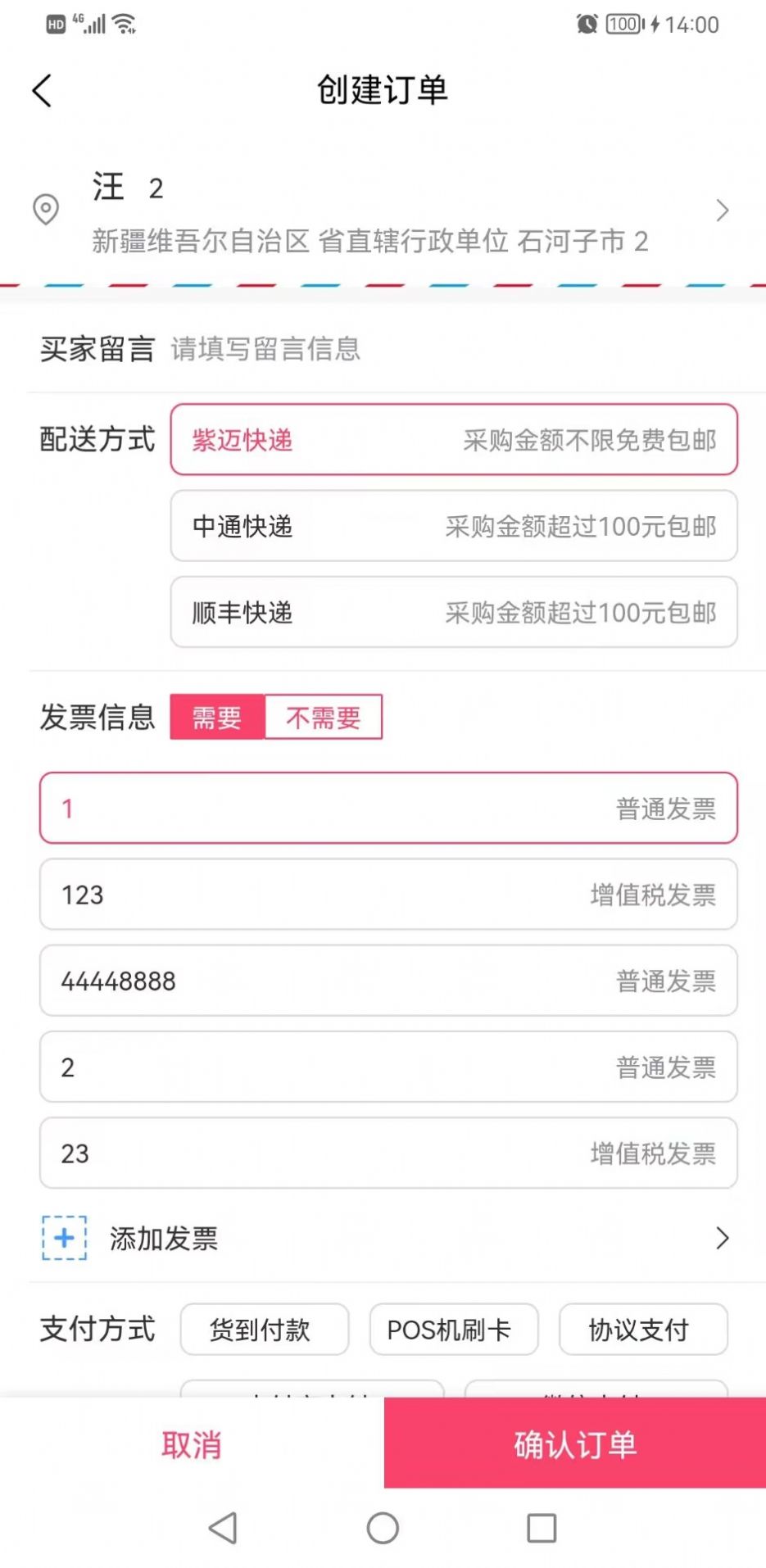Screen dimensions: 766x1568
Task: Confirm the order with 确认订单
Action: (574, 1446)
